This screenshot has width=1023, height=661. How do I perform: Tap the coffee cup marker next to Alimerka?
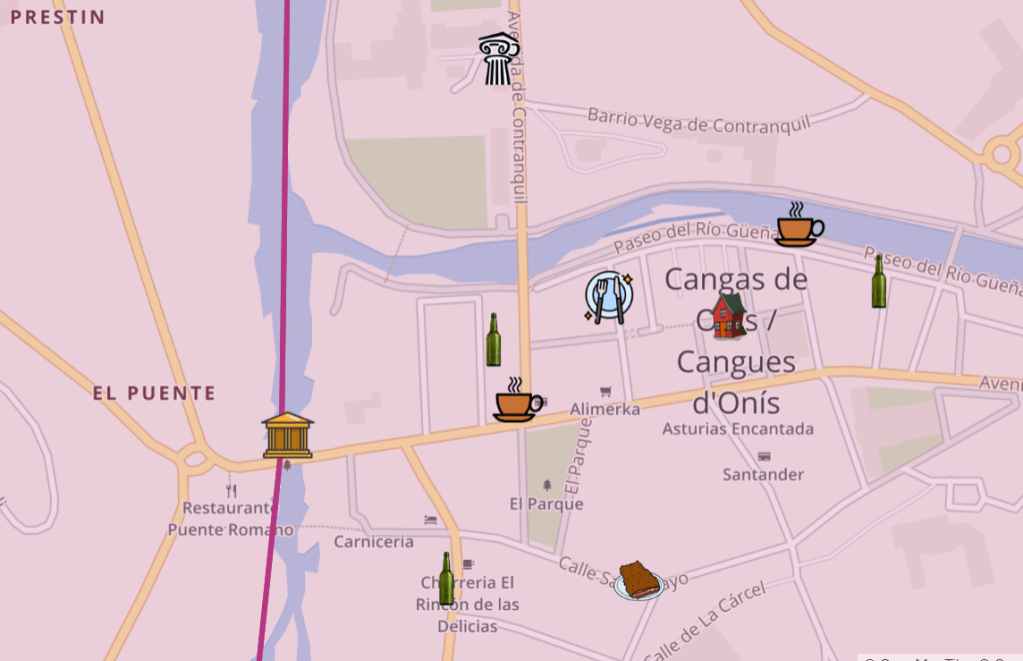[x=518, y=401]
